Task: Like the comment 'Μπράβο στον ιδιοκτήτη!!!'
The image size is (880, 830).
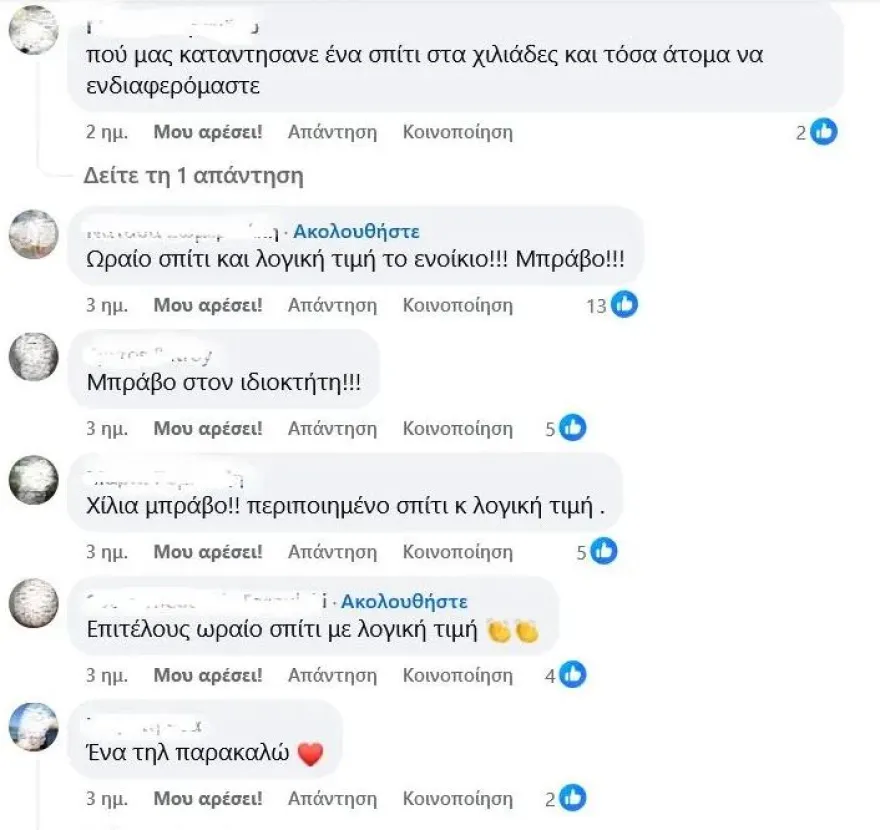Action: pyautogui.click(x=207, y=428)
